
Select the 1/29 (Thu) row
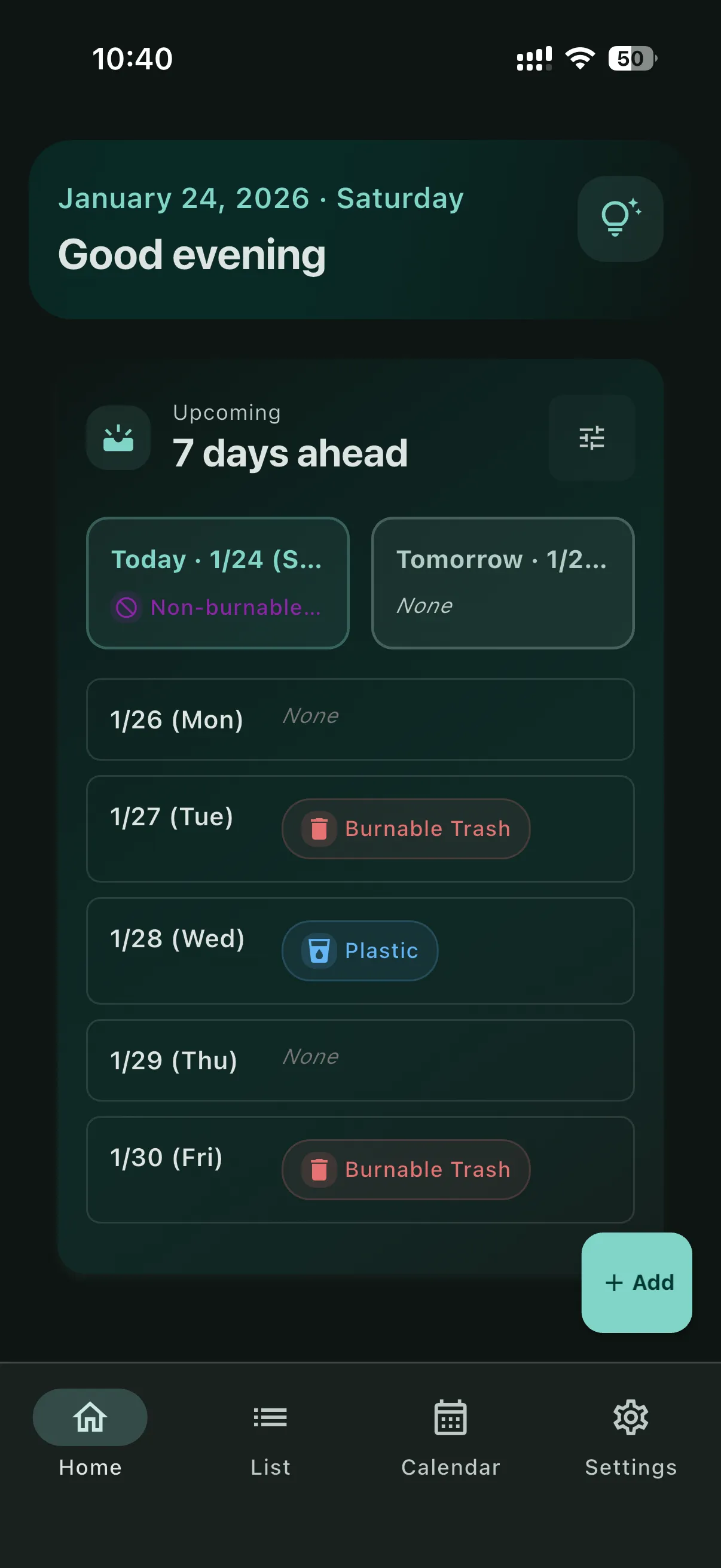pos(360,1060)
